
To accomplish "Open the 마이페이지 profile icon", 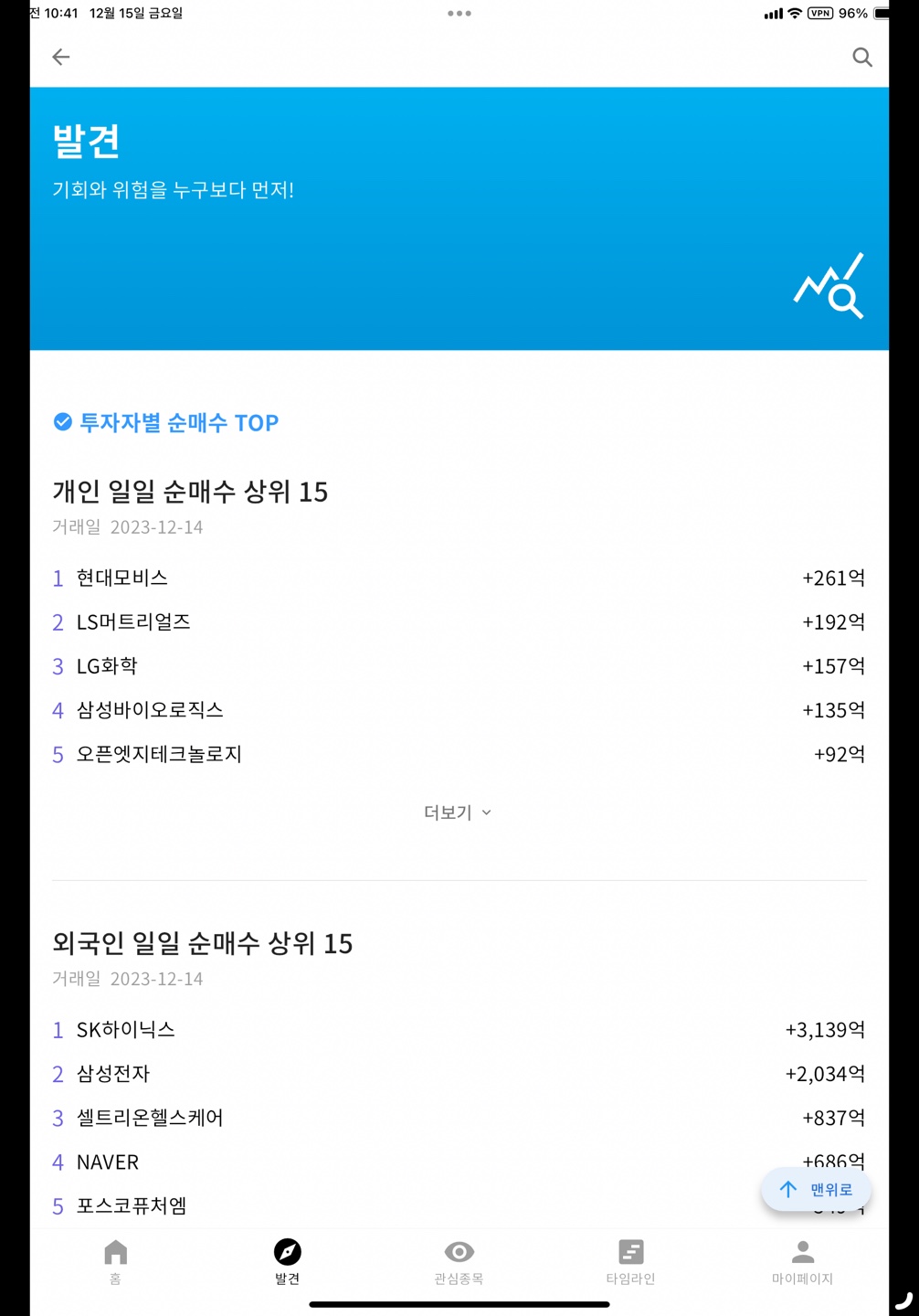I will (x=803, y=1252).
